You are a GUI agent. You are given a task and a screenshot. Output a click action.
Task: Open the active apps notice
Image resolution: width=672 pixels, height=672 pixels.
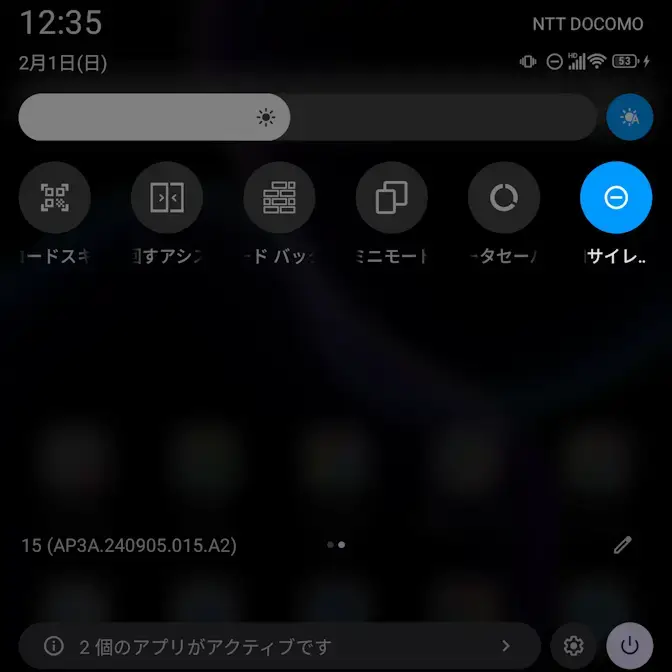pyautogui.click(x=279, y=646)
